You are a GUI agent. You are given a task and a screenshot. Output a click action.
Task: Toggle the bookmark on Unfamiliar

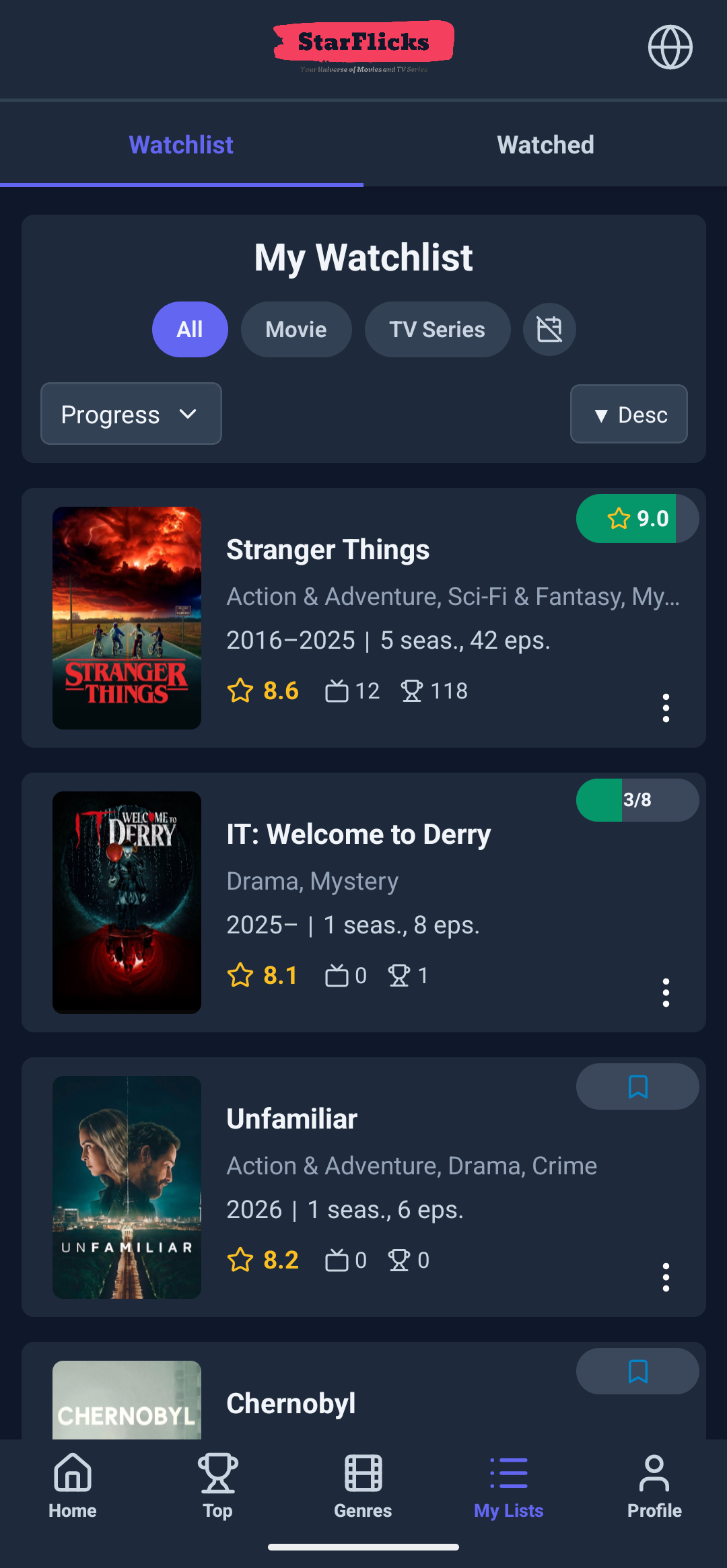pos(637,1086)
